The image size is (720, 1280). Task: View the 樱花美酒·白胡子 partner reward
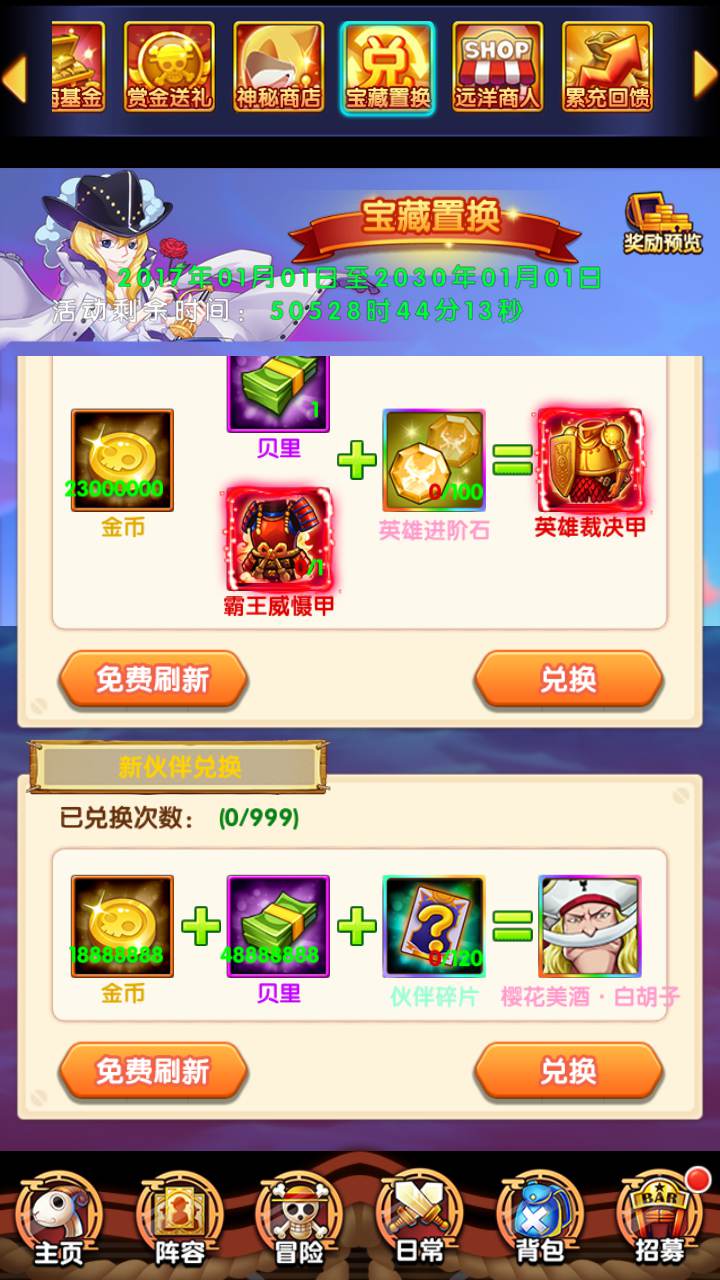(590, 926)
